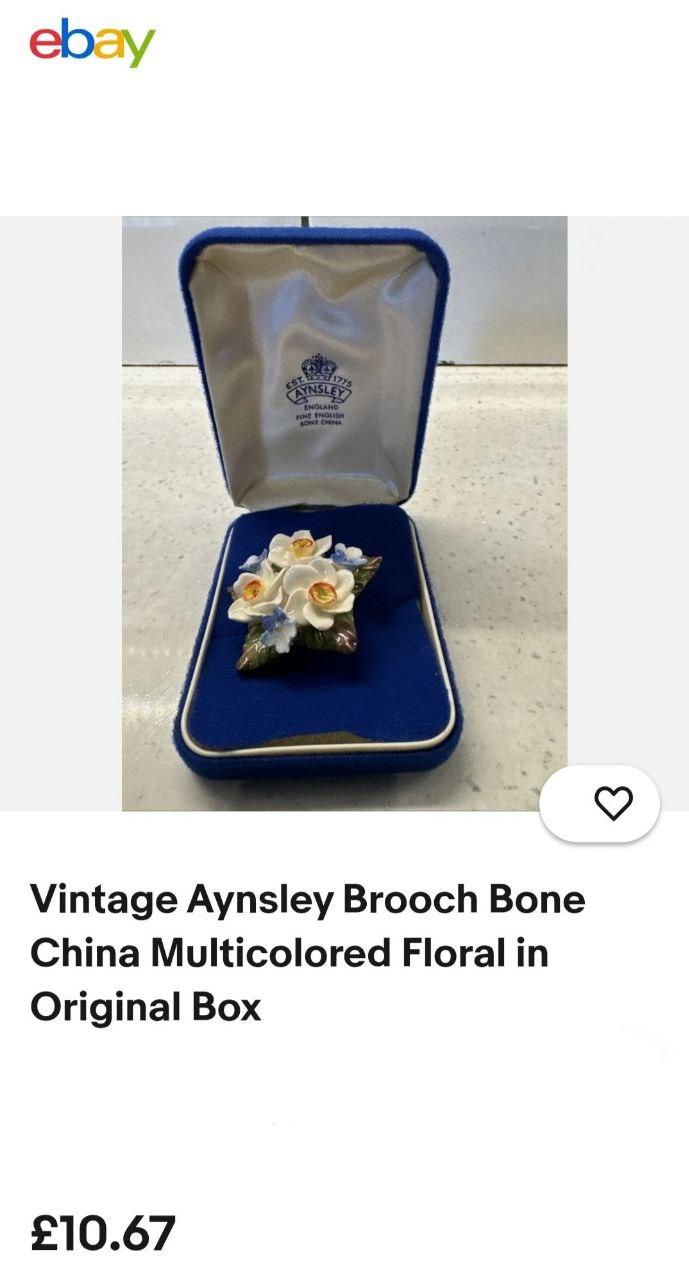Image resolution: width=689 pixels, height=1280 pixels.
Task: Open the Aynsley brooch product photo
Action: click(x=344, y=513)
